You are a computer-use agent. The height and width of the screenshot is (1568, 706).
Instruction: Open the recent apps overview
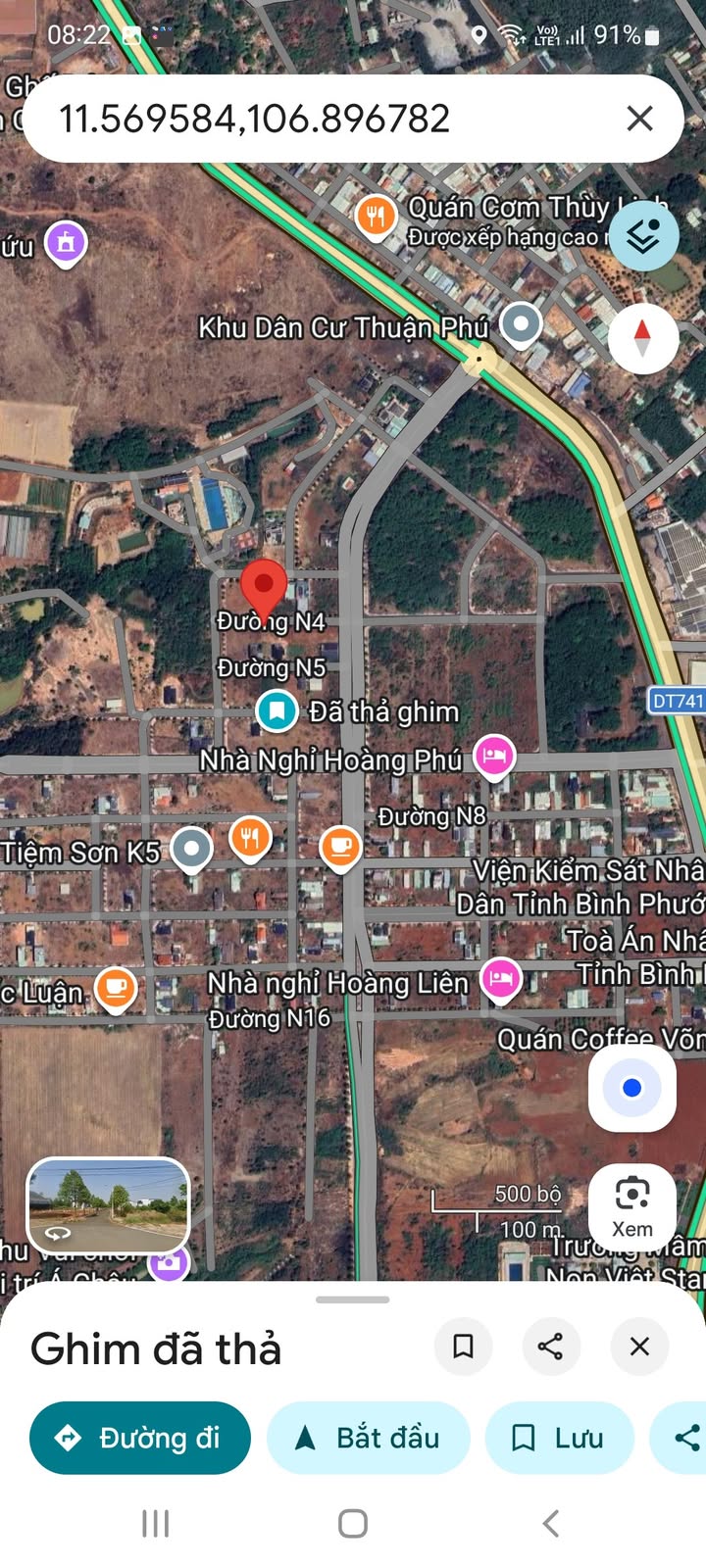(156, 1524)
